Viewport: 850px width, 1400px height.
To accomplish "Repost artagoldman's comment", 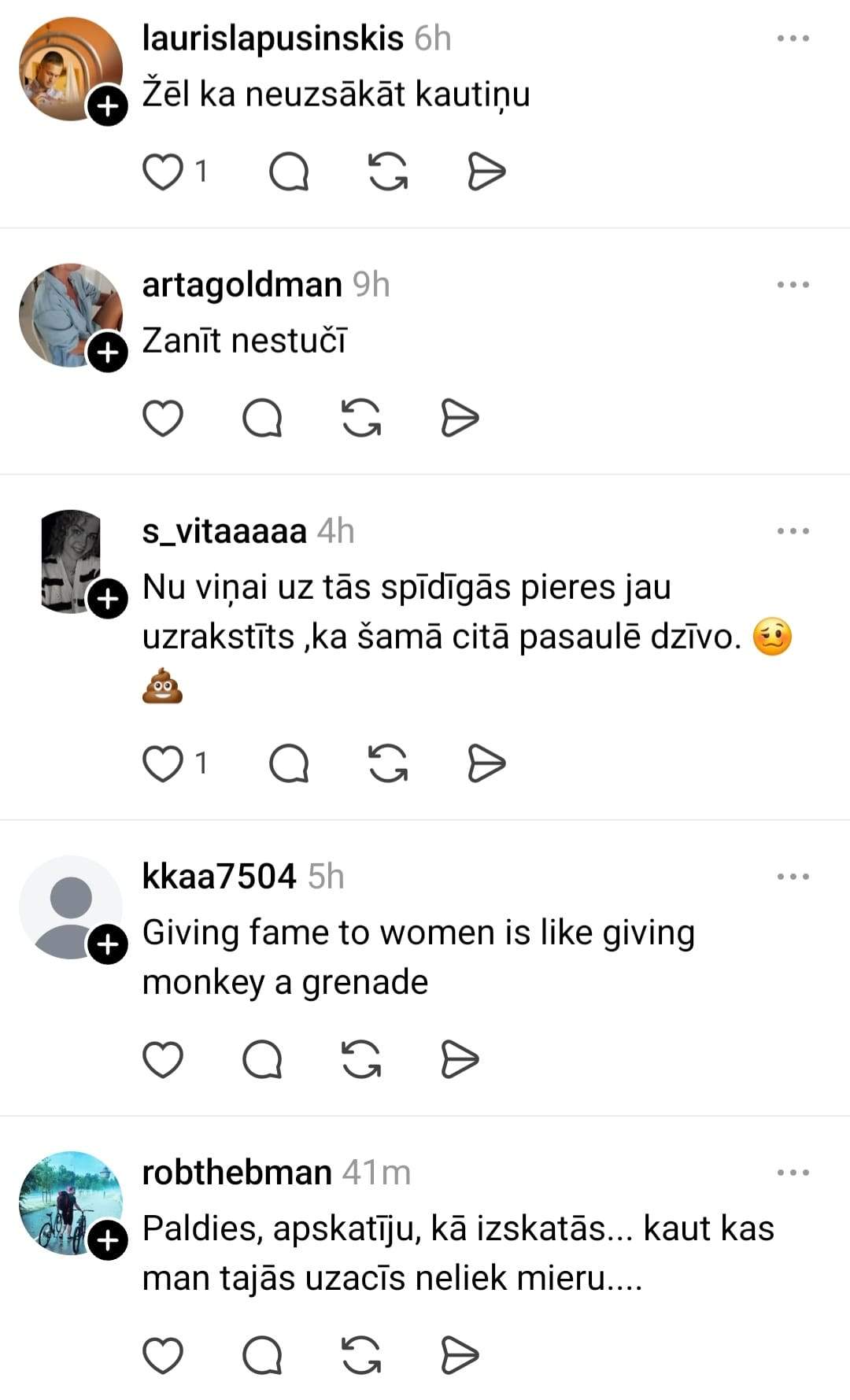I will coord(361,418).
